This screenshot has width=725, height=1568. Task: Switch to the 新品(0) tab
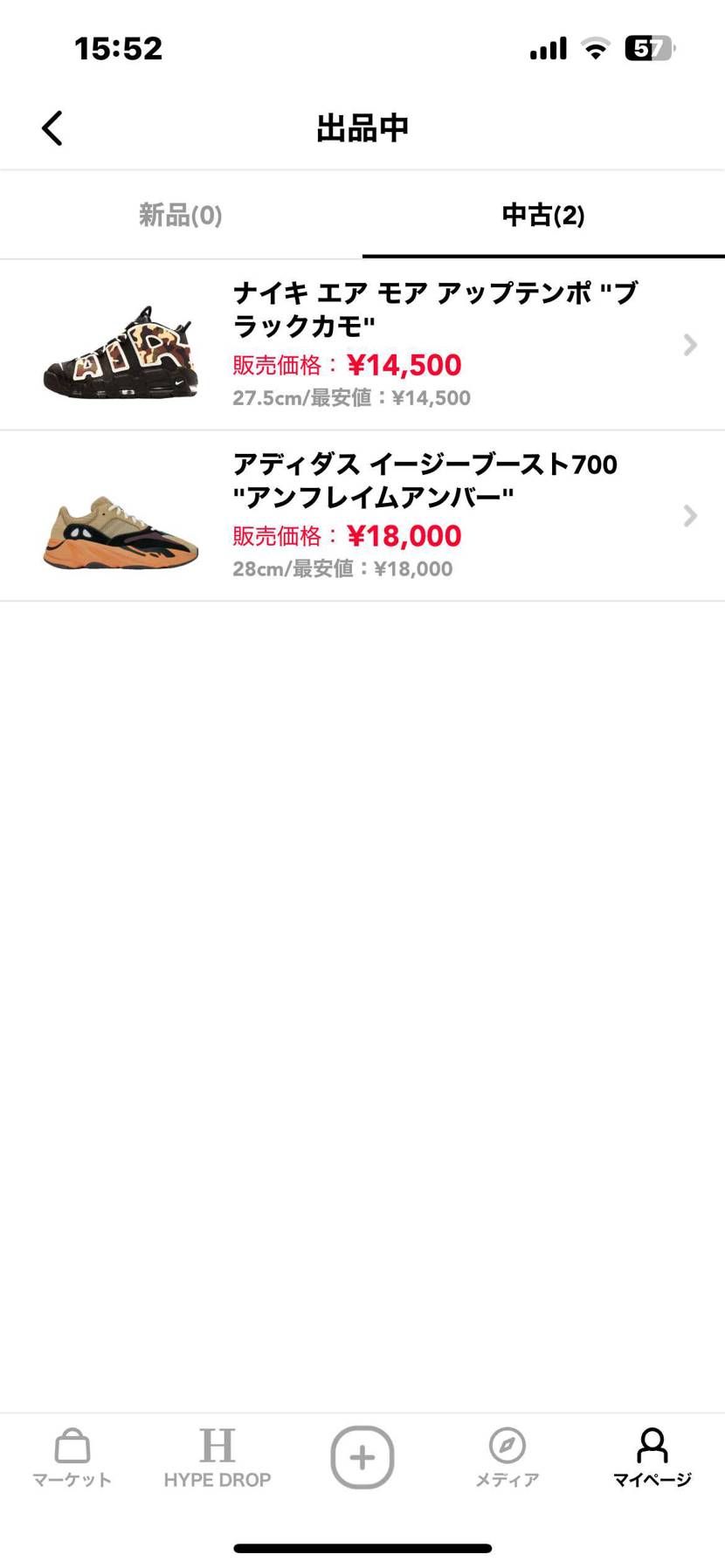(x=180, y=215)
